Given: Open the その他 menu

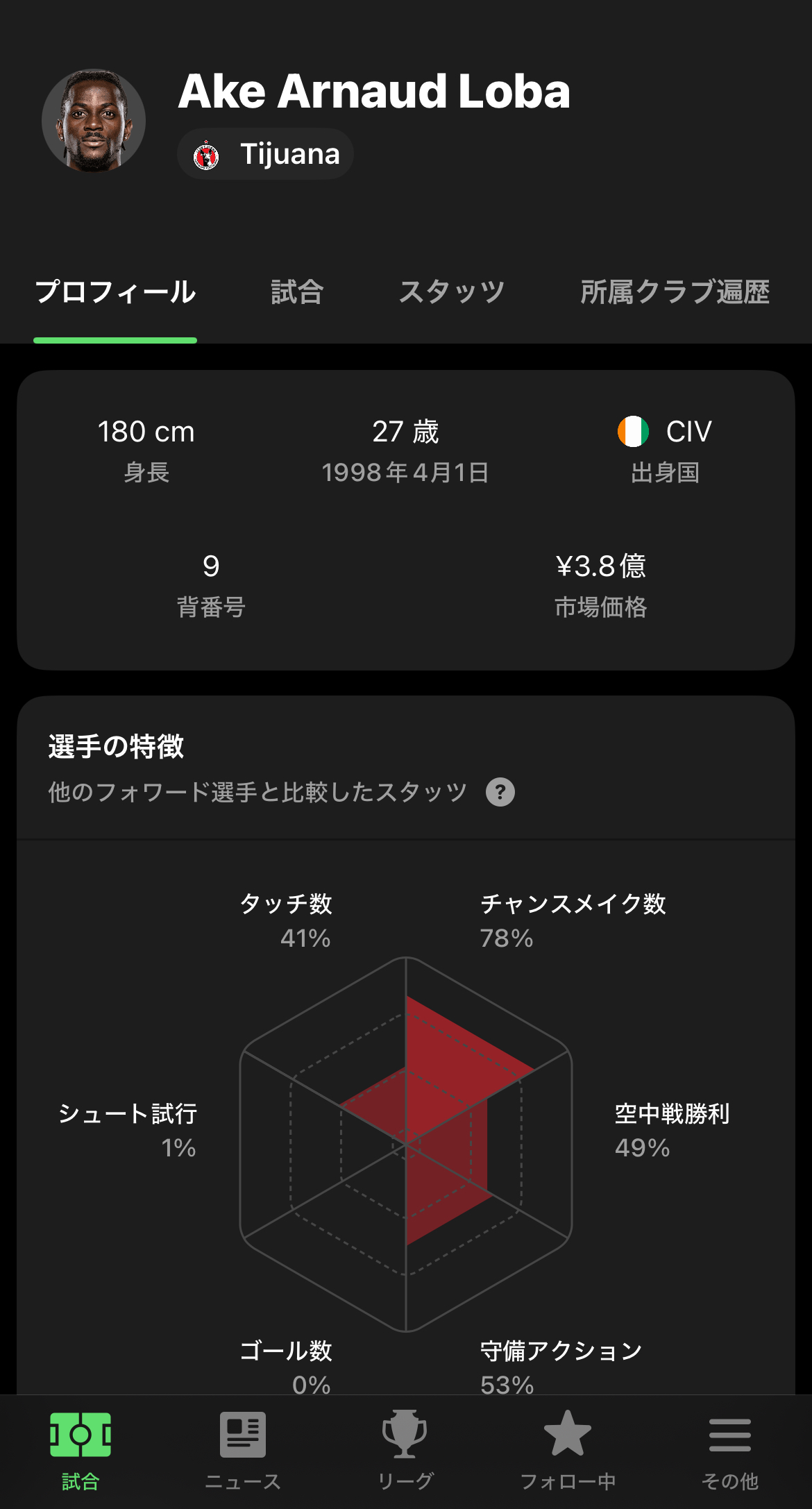Looking at the screenshot, I should pyautogui.click(x=730, y=1451).
